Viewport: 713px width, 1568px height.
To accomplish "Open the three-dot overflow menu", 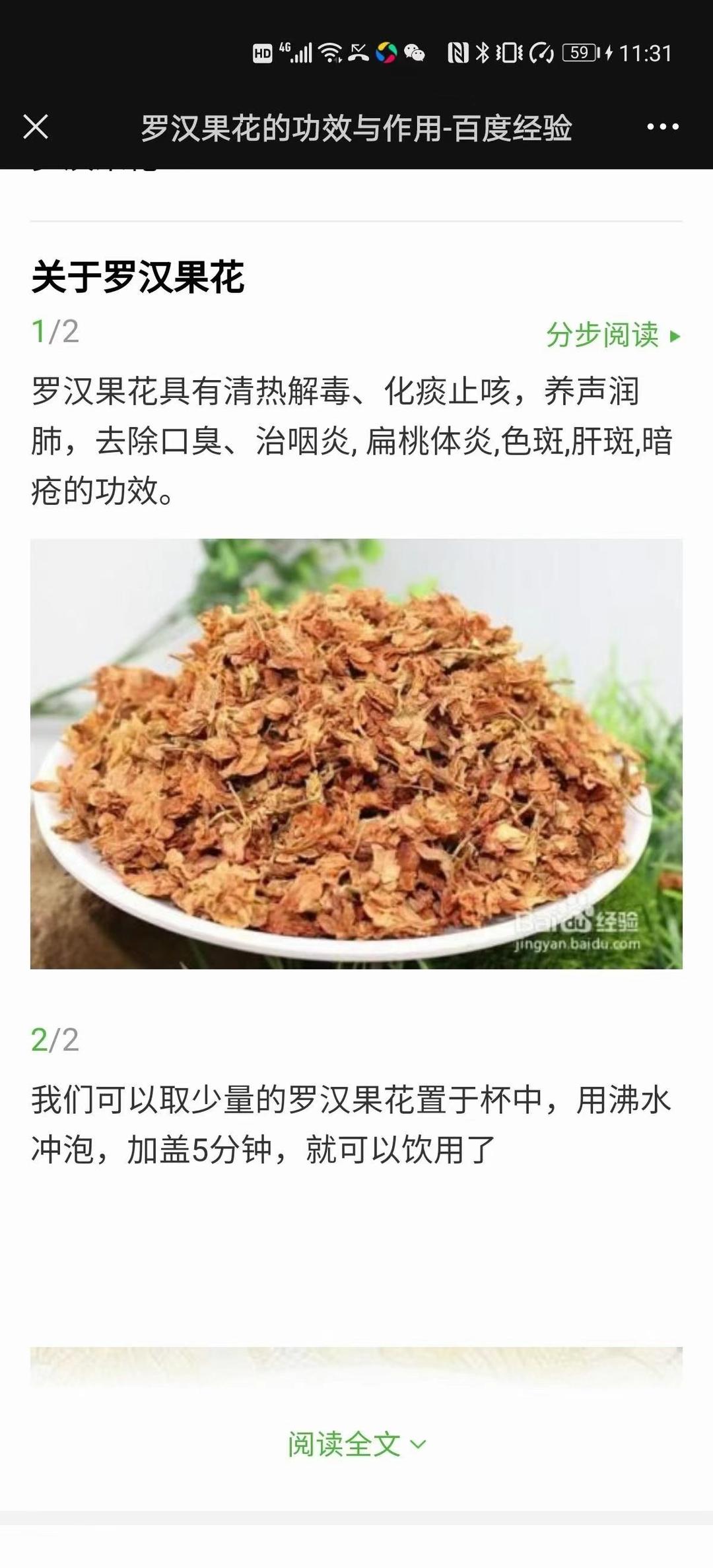I will pyautogui.click(x=662, y=127).
